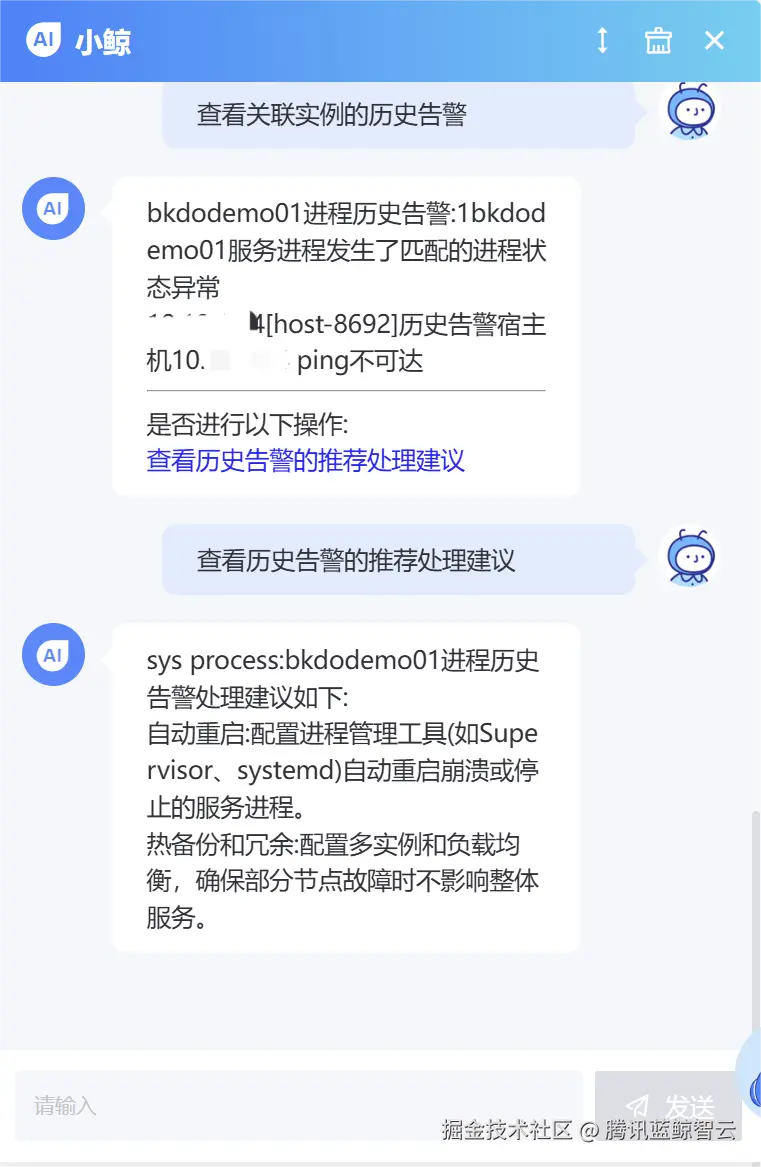Click the vertical resize arrows icon in header
The width and height of the screenshot is (761, 1167).
[601, 40]
